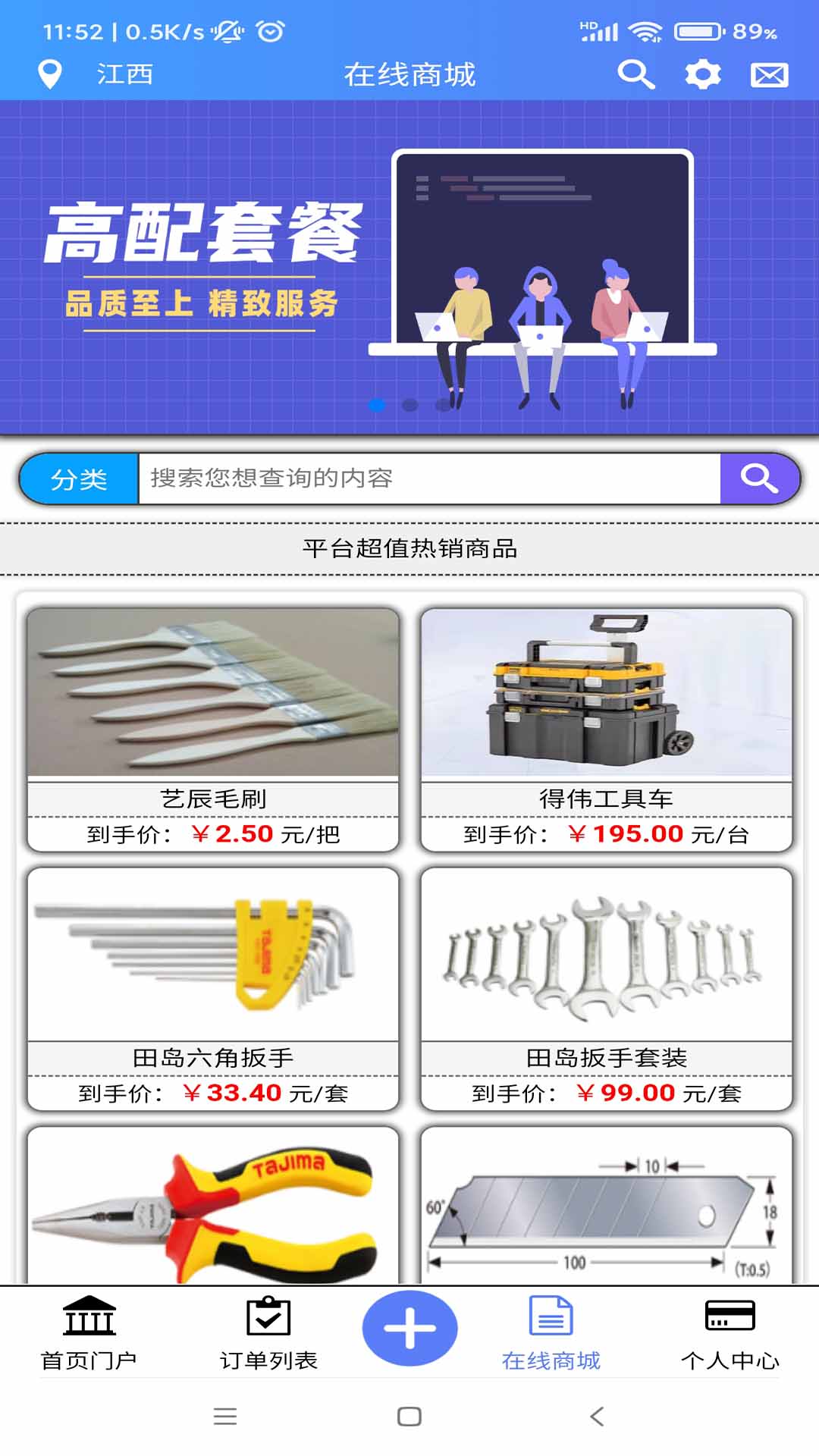Go back using the system back button
Screen dimensions: 819x1456
597,1416
